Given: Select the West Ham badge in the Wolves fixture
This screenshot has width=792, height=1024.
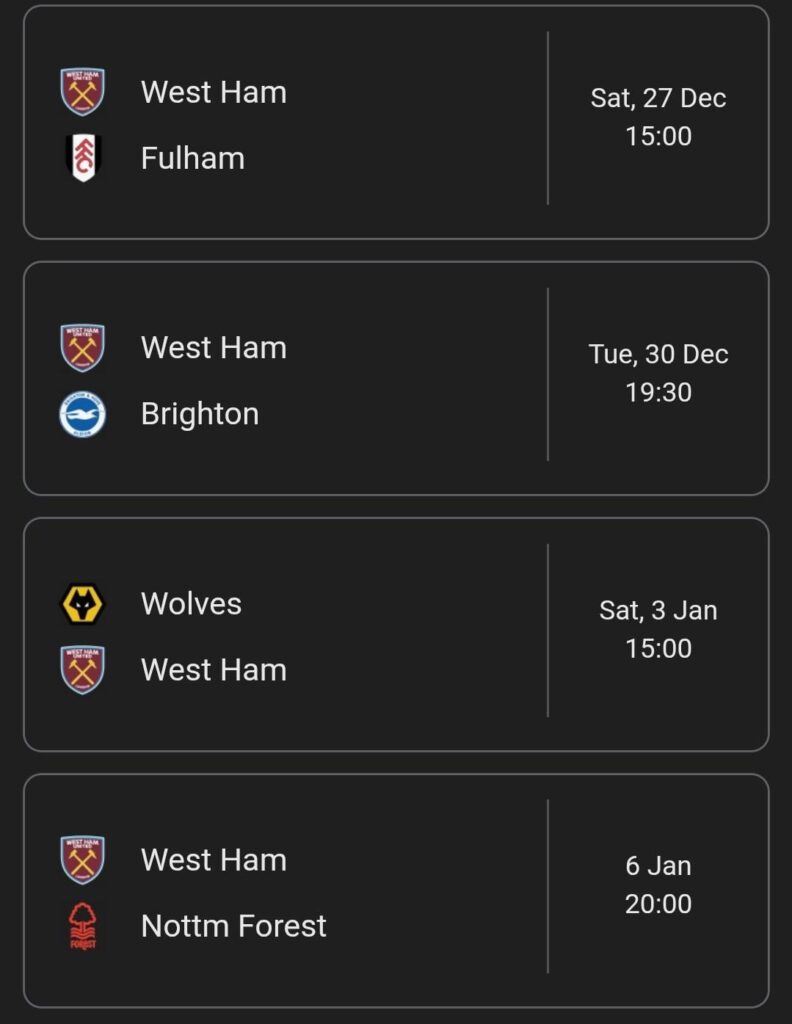Looking at the screenshot, I should point(82,669).
